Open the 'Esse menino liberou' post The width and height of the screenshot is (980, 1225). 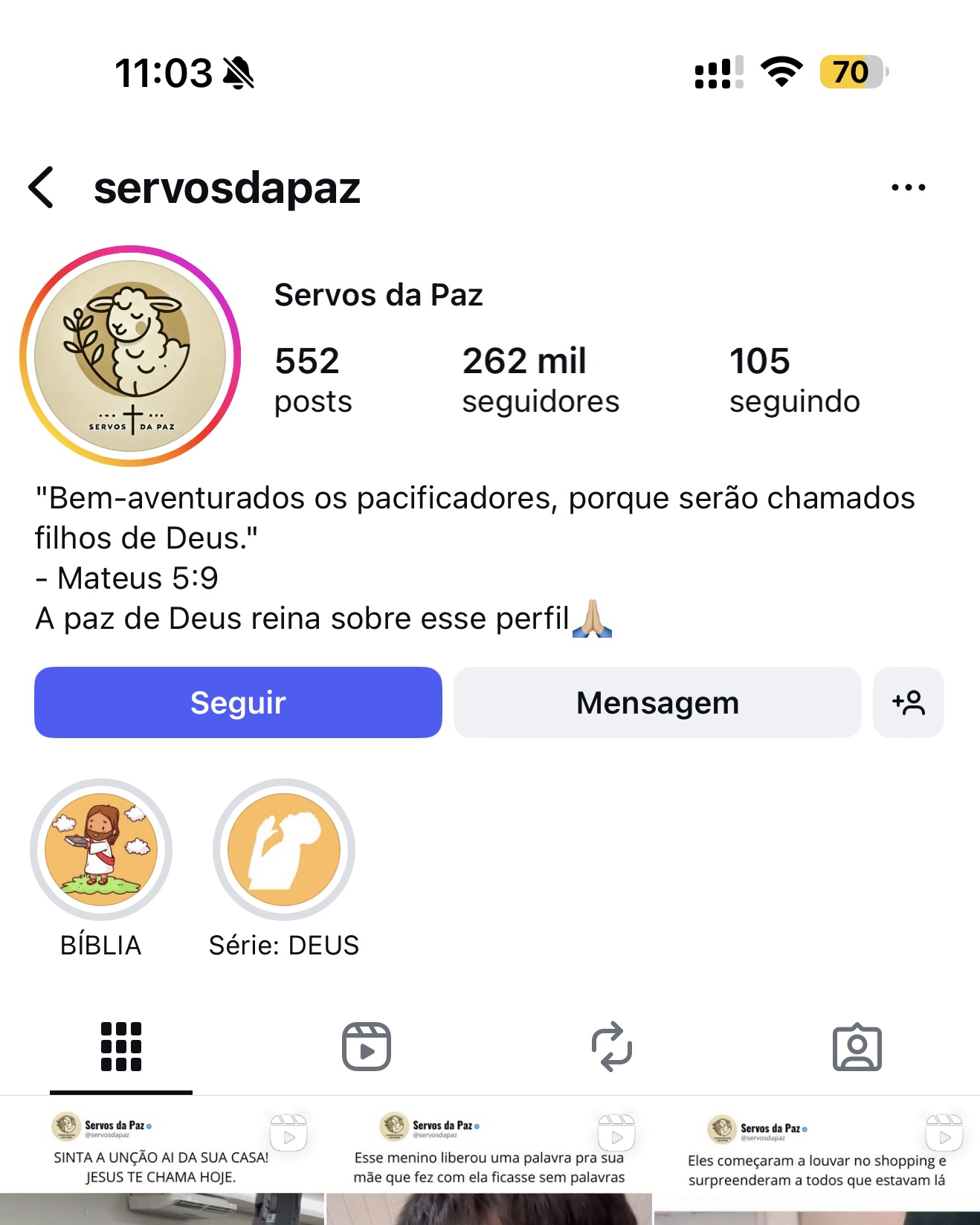click(489, 1163)
